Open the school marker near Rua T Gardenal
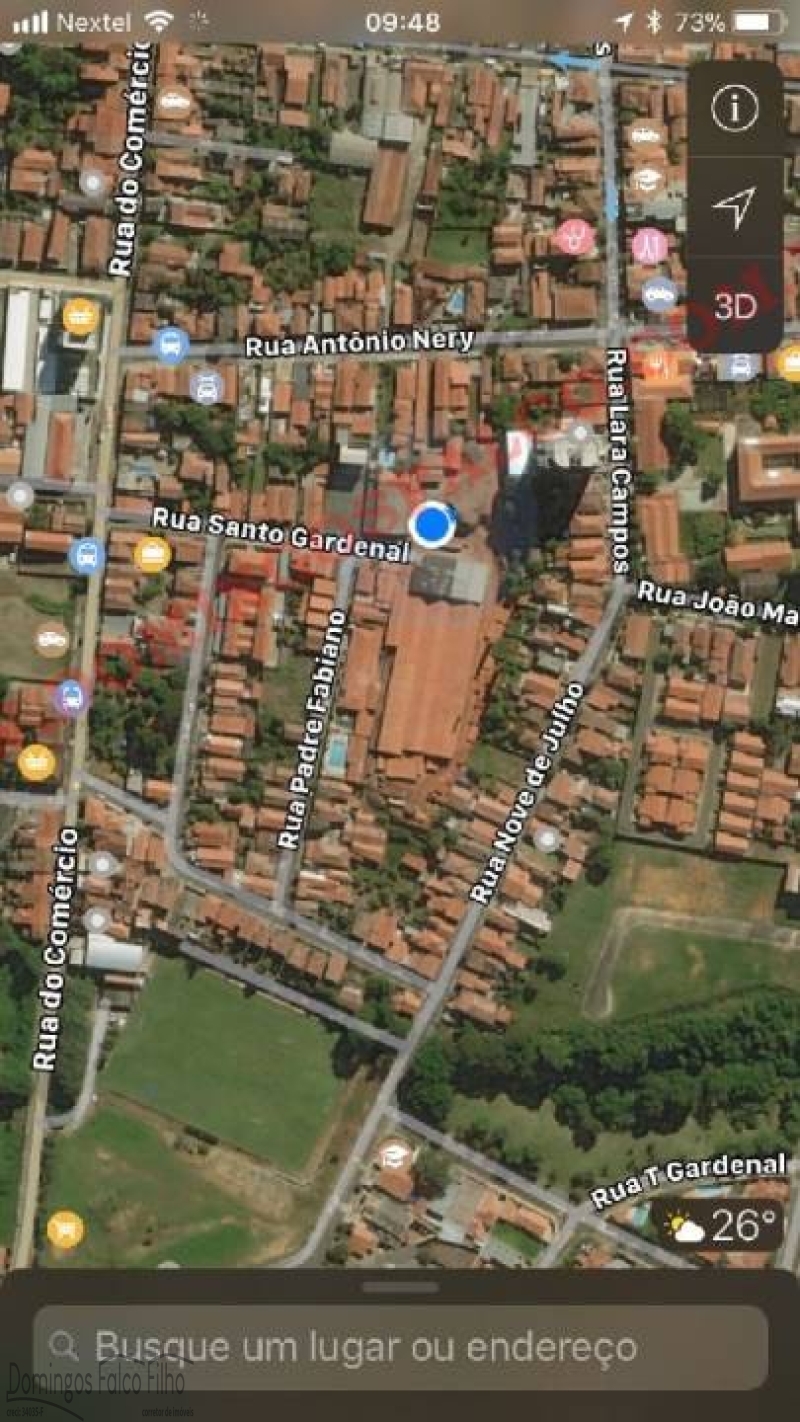This screenshot has width=800, height=1422. coord(396,1157)
